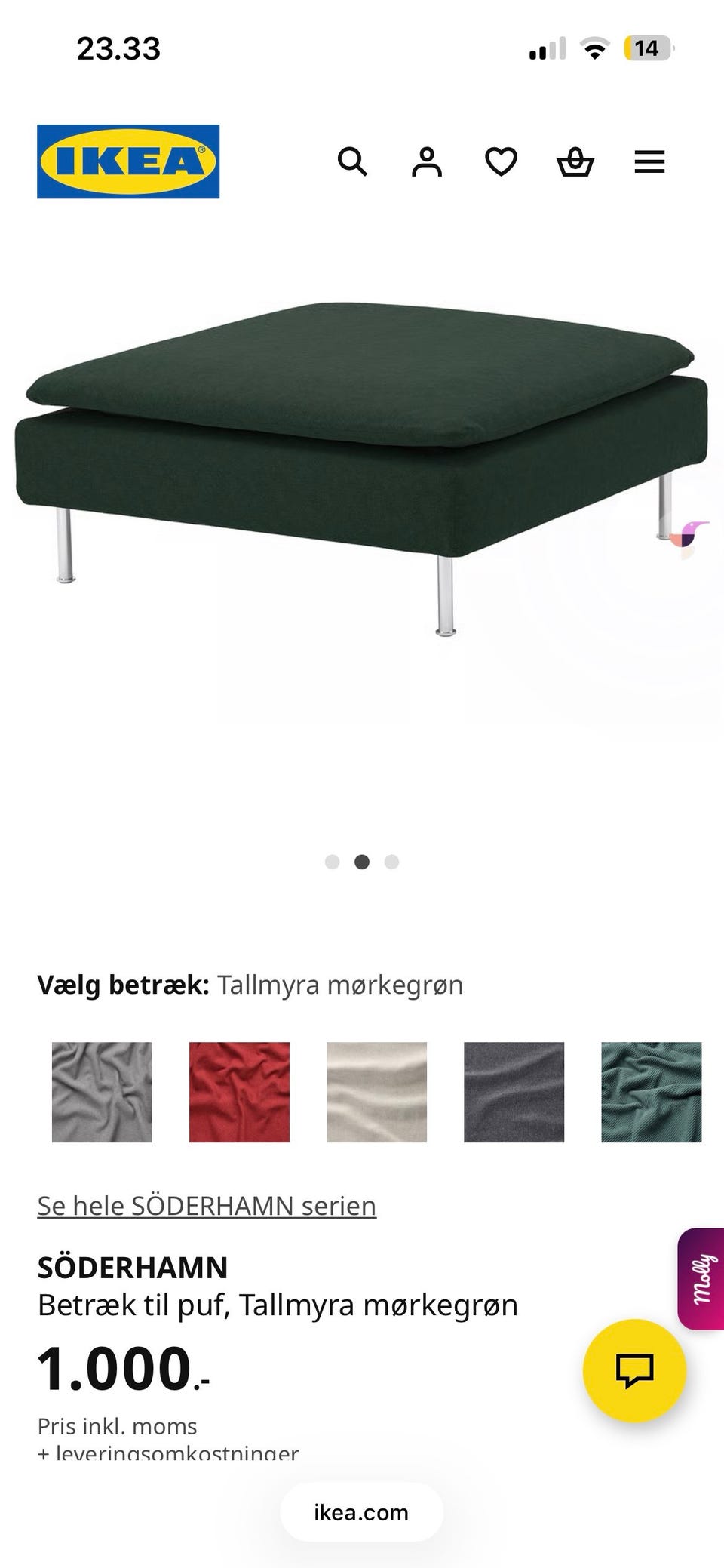This screenshot has width=724, height=1568.
Task: Open the search icon
Action: click(353, 161)
